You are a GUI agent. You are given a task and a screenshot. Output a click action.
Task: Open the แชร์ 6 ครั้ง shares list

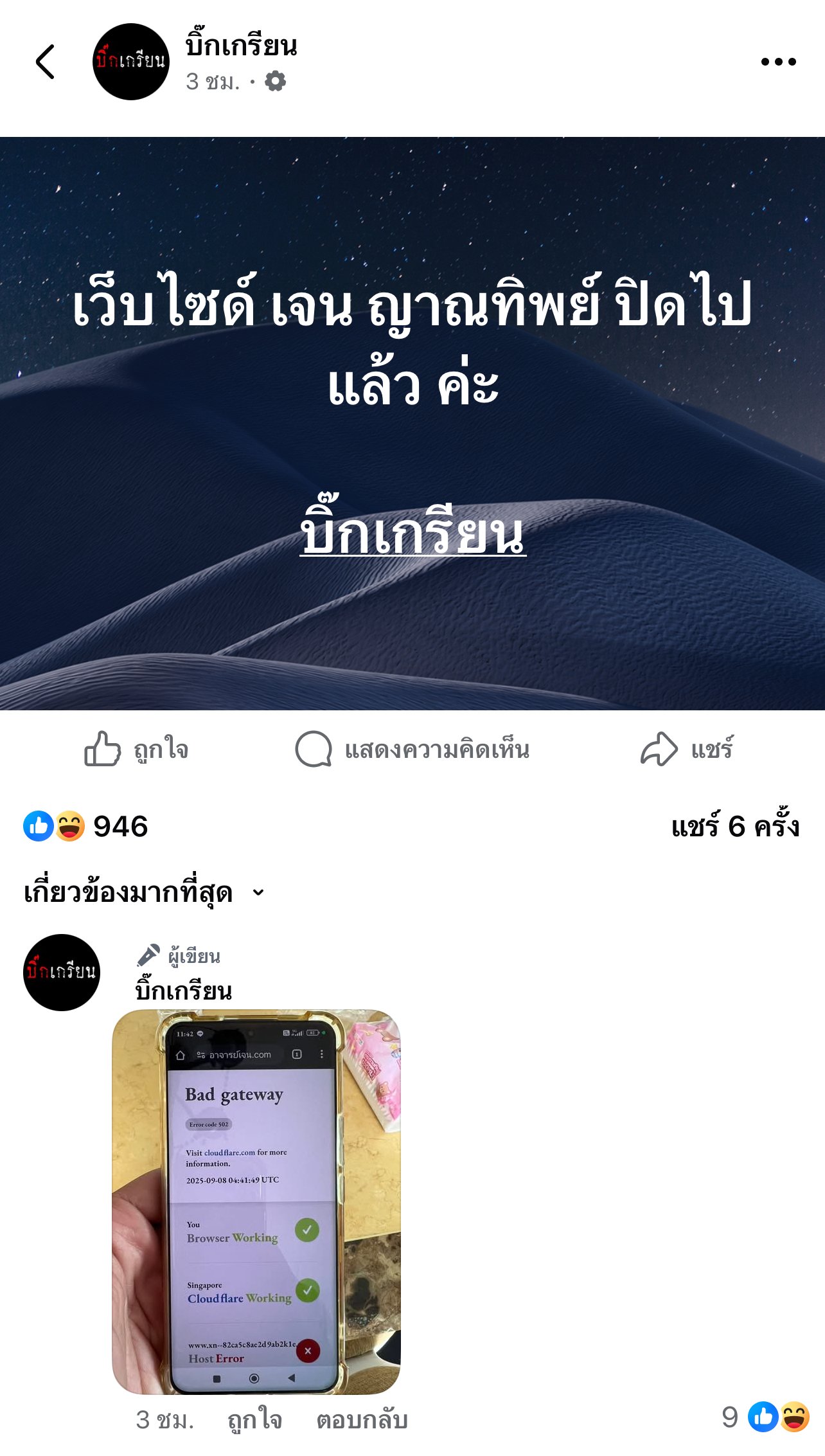734,827
